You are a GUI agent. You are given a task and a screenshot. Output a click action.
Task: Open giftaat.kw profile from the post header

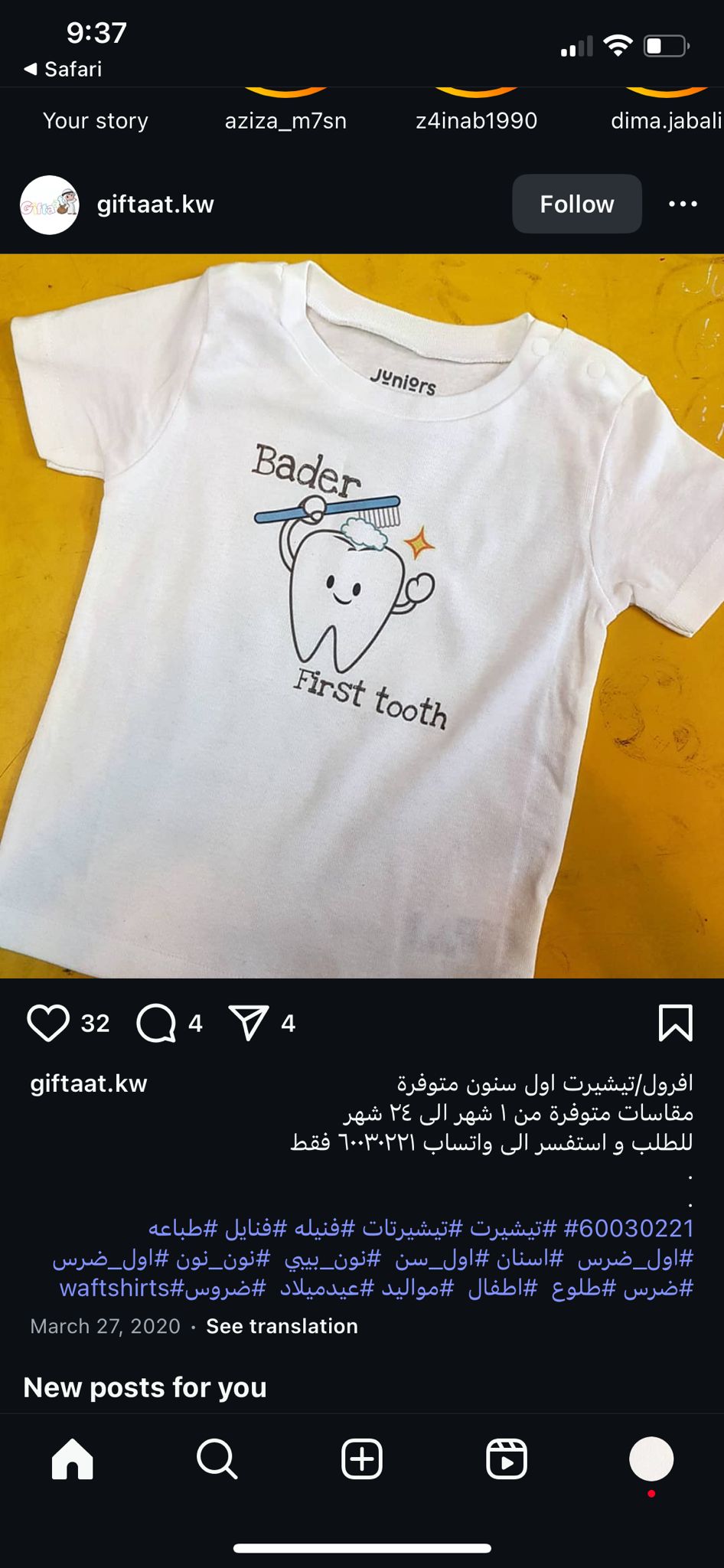[155, 204]
